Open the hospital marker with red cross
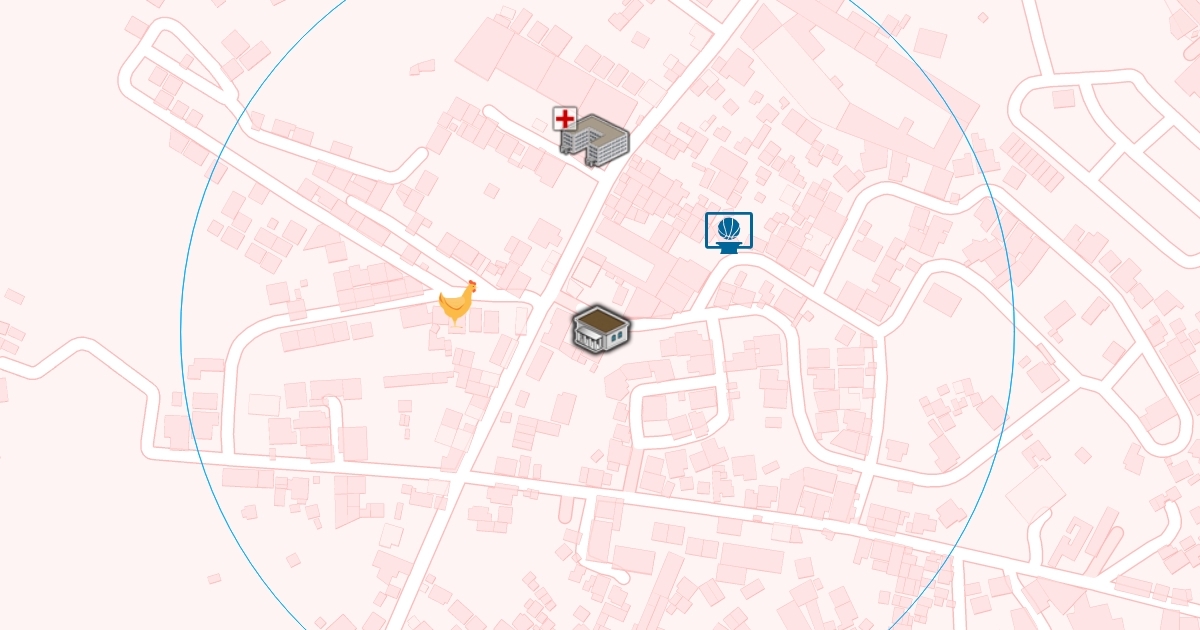The image size is (1200, 630). click(x=594, y=137)
